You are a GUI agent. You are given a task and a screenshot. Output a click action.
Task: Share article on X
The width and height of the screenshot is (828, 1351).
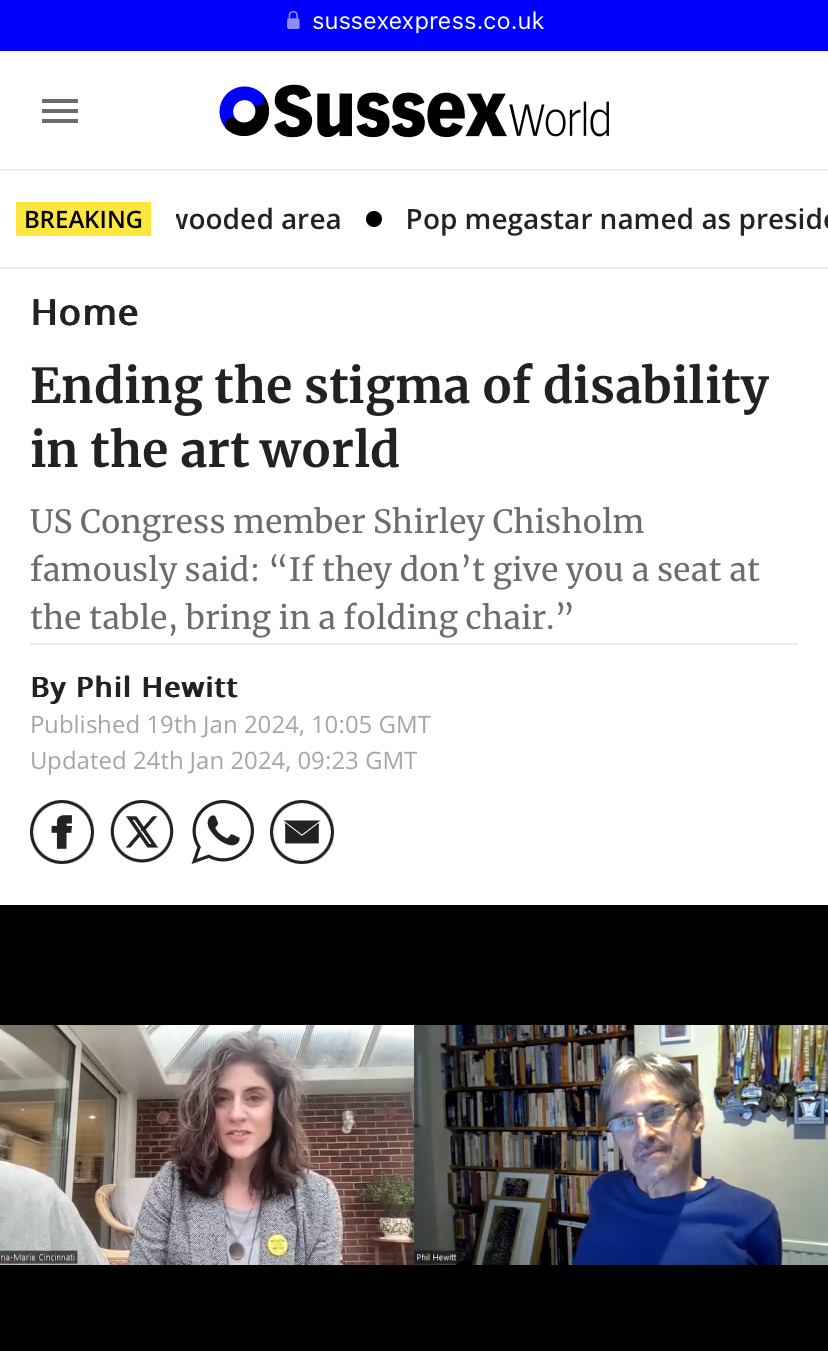(142, 832)
